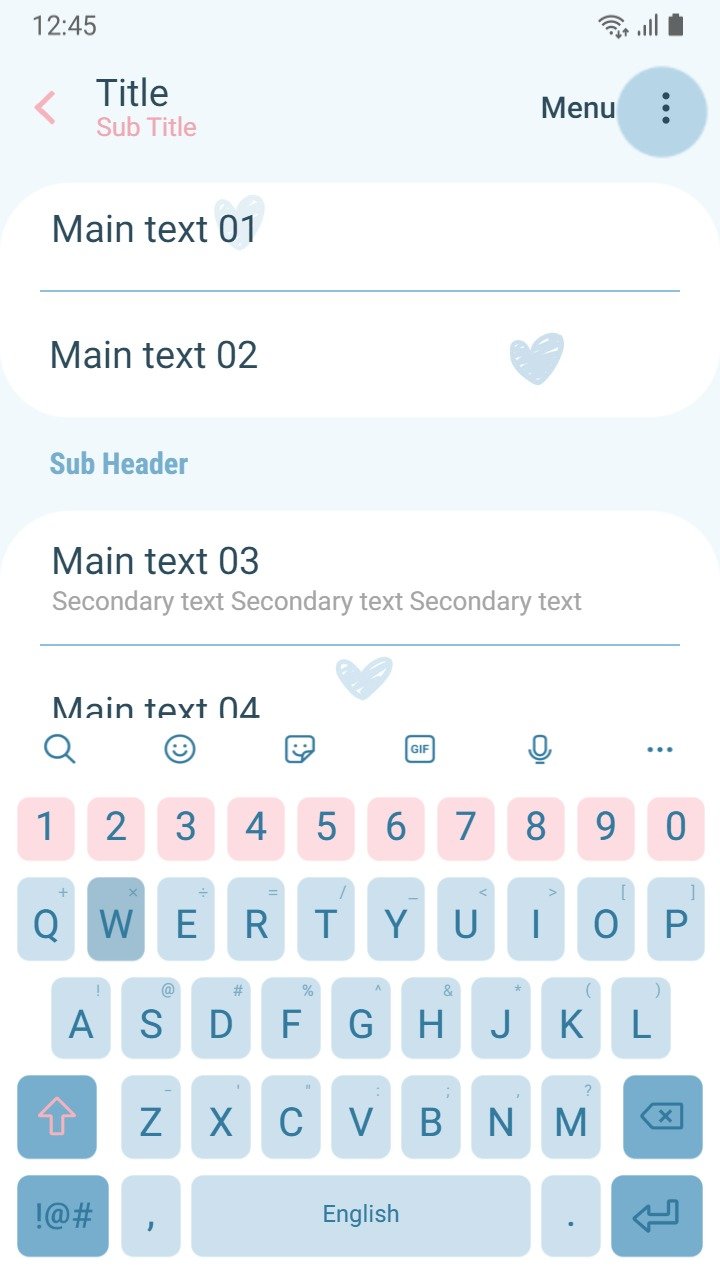Image resolution: width=720 pixels, height=1280 pixels.
Task: Open the emoji smiley panel
Action: point(180,748)
